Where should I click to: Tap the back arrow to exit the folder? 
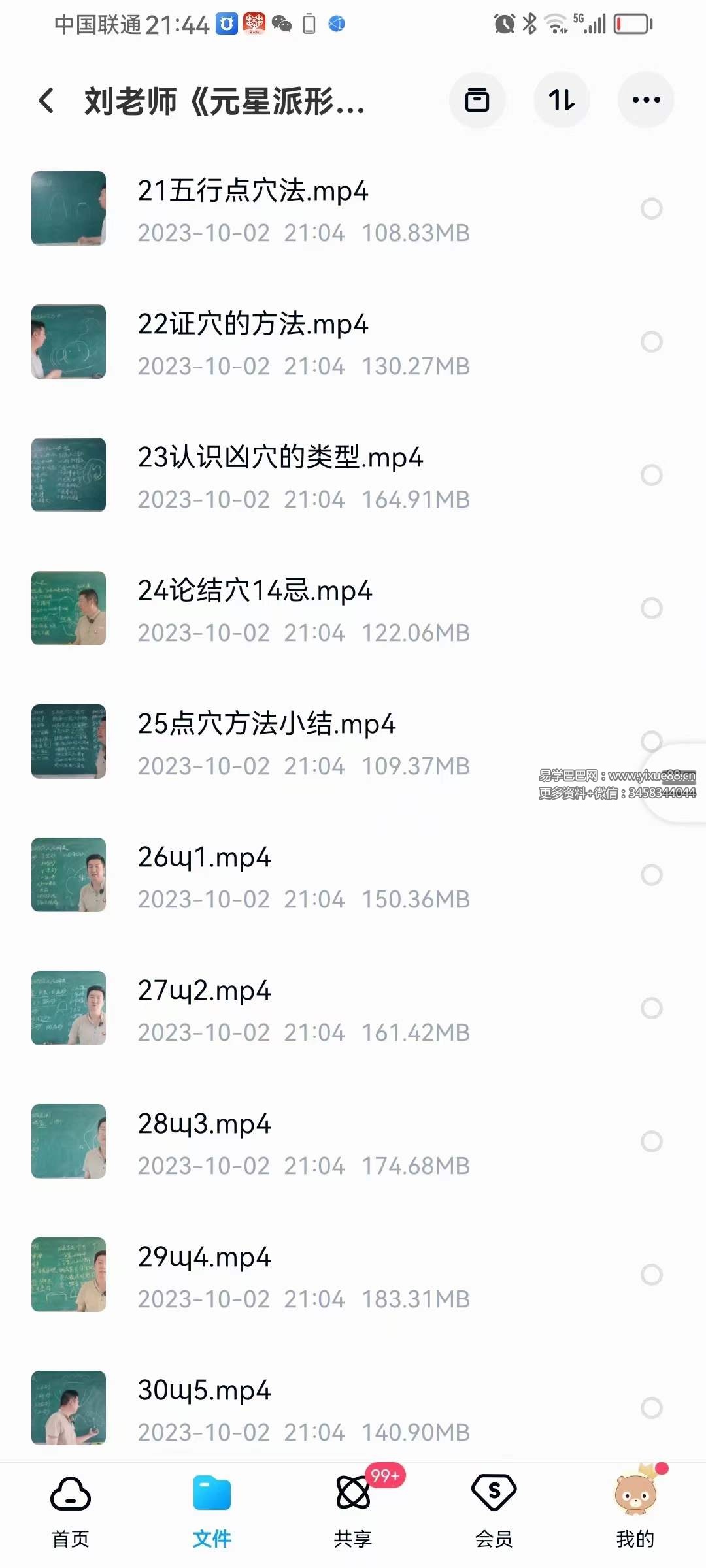(x=44, y=101)
